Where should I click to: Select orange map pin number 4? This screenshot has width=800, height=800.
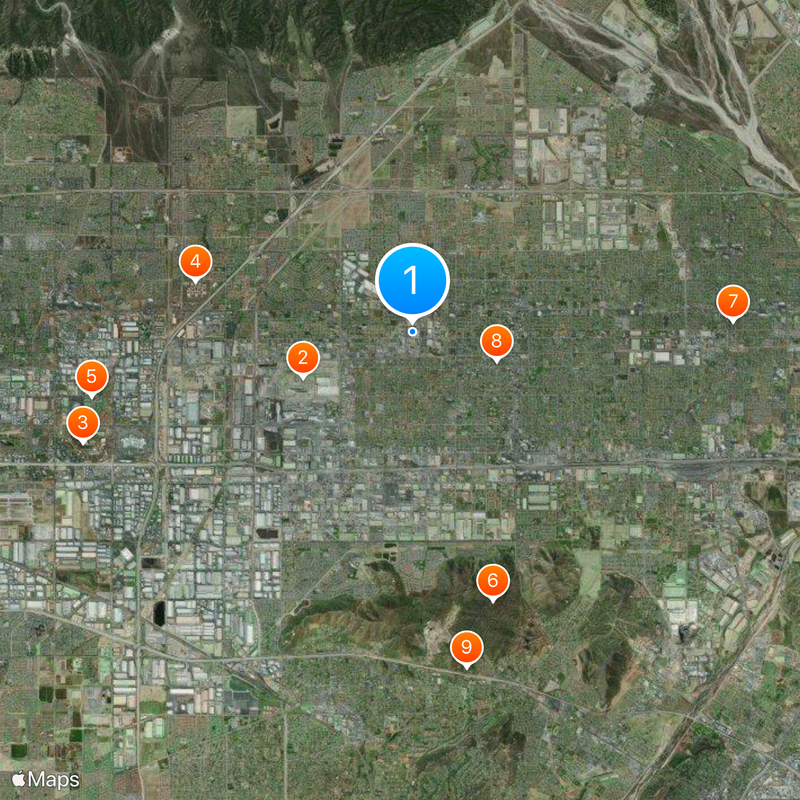coord(195,262)
